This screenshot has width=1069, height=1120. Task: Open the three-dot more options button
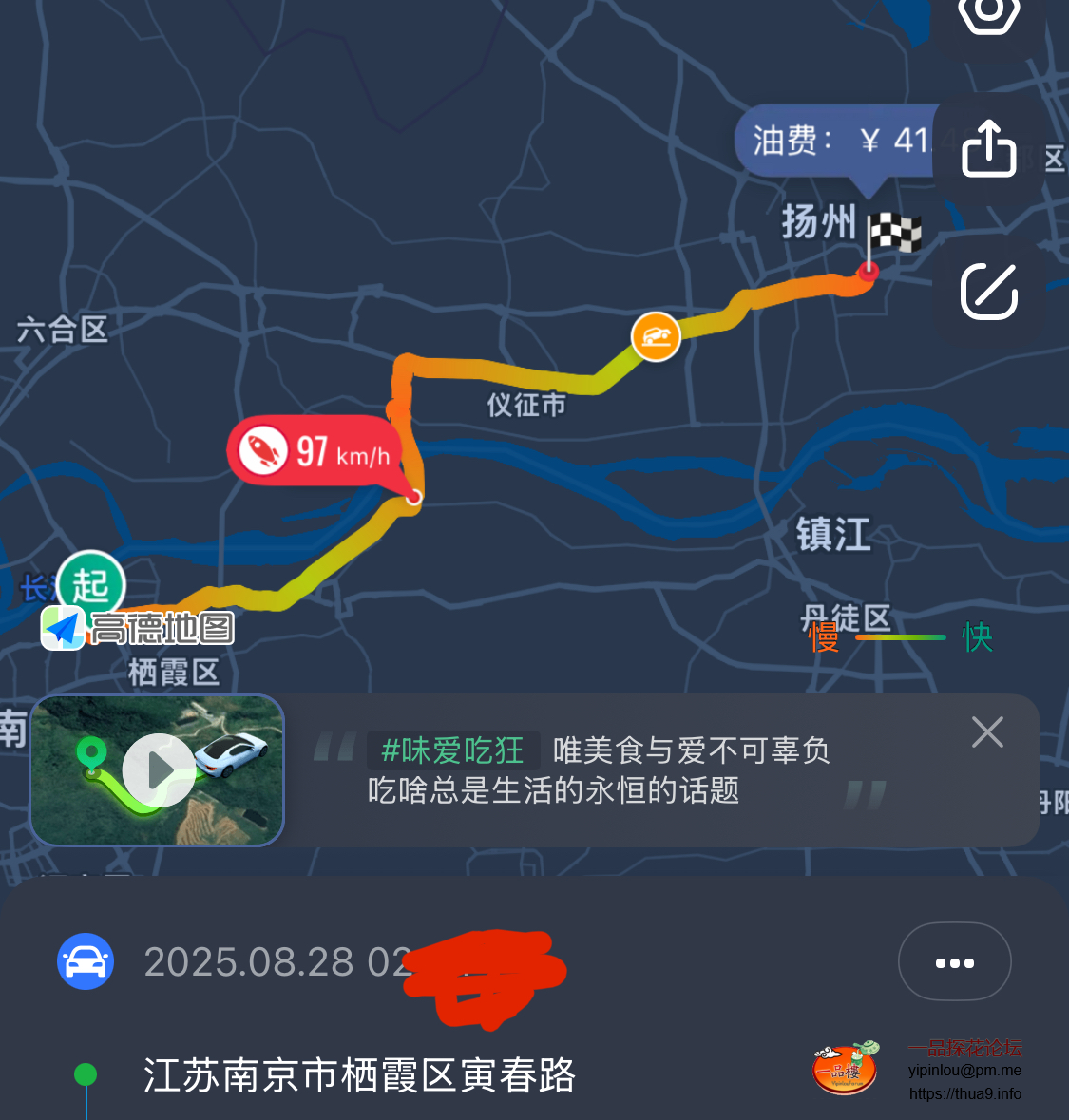click(954, 962)
